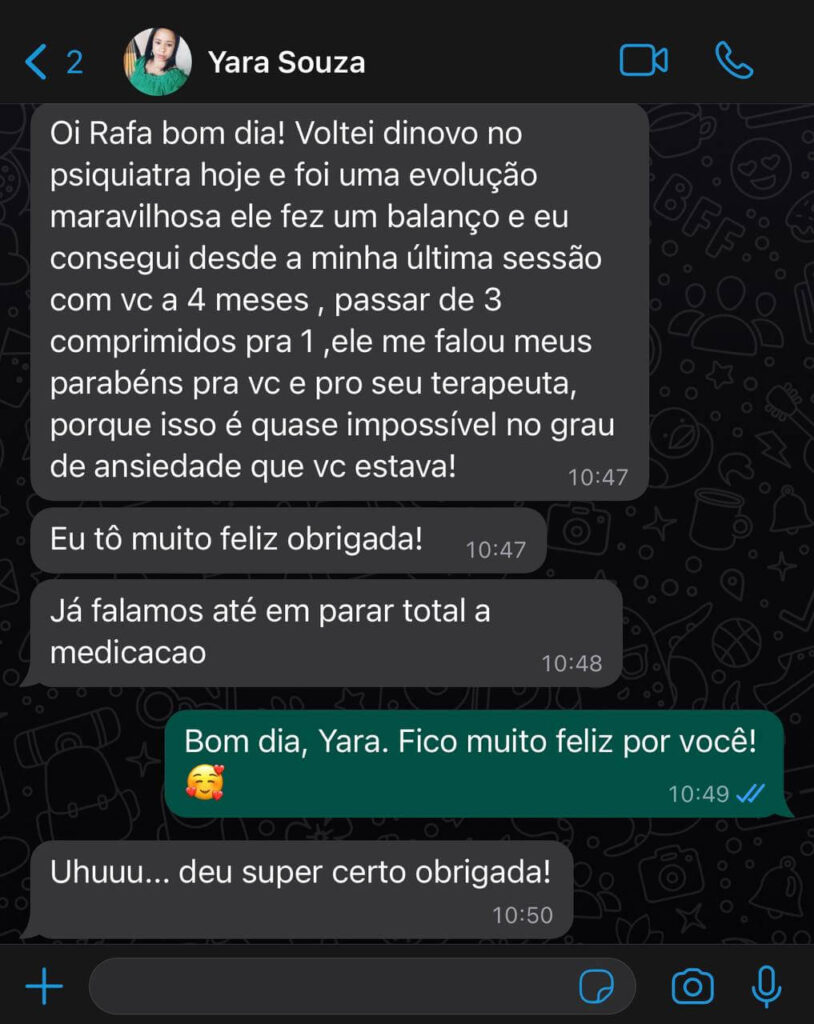Open the camera to send a photo
The width and height of the screenshot is (814, 1024).
click(692, 987)
